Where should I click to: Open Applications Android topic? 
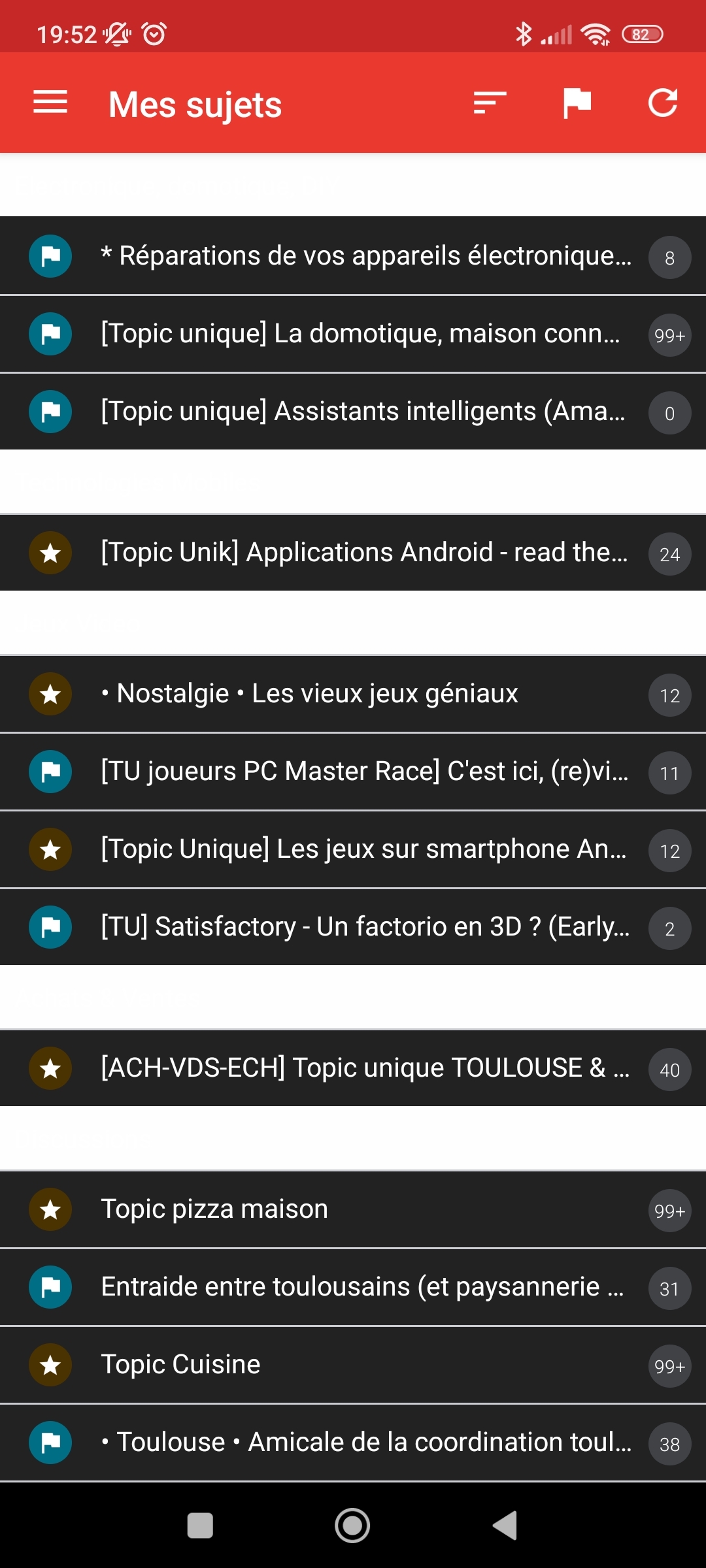tap(364, 552)
